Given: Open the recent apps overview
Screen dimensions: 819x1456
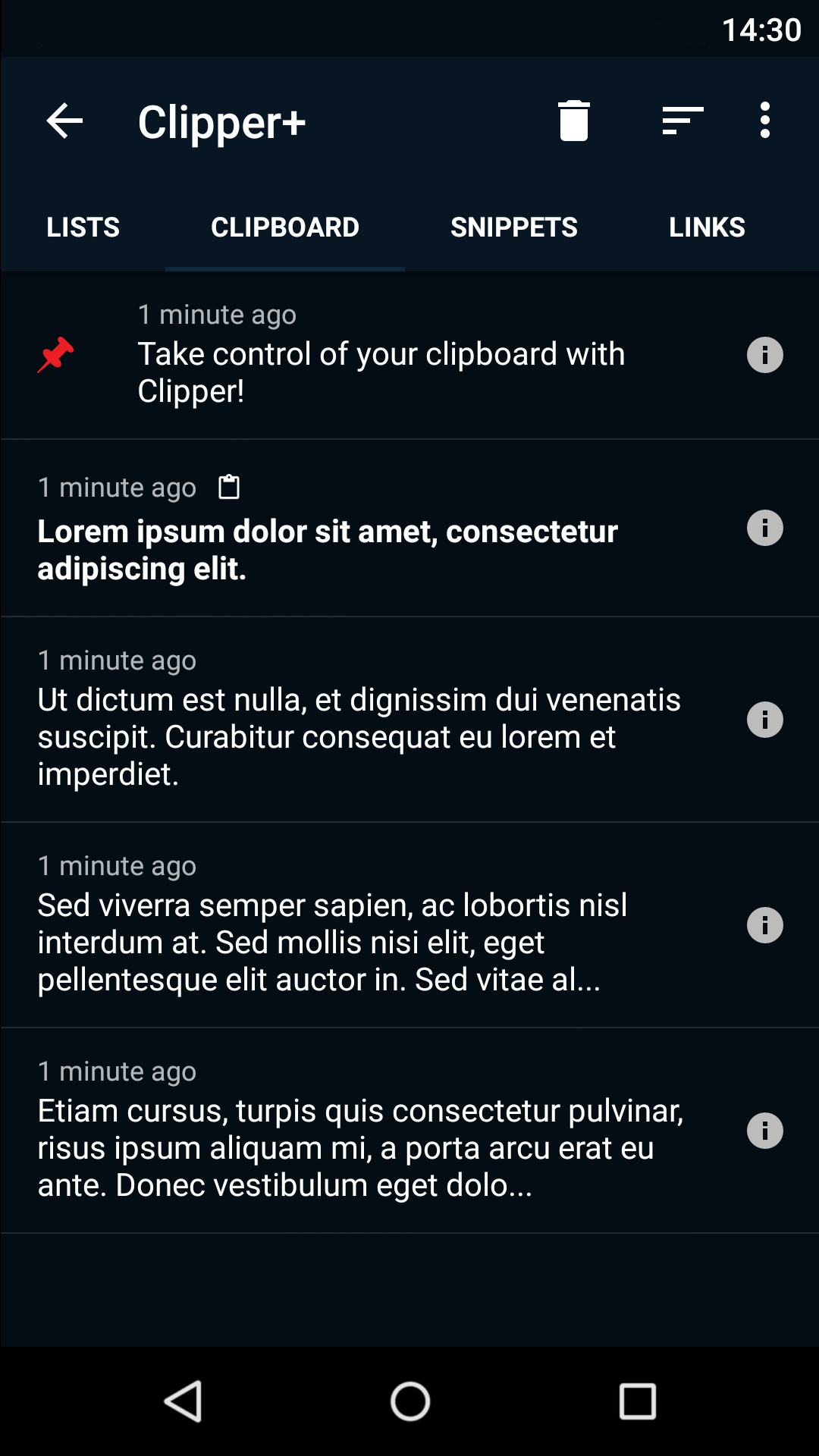Looking at the screenshot, I should [x=637, y=1401].
